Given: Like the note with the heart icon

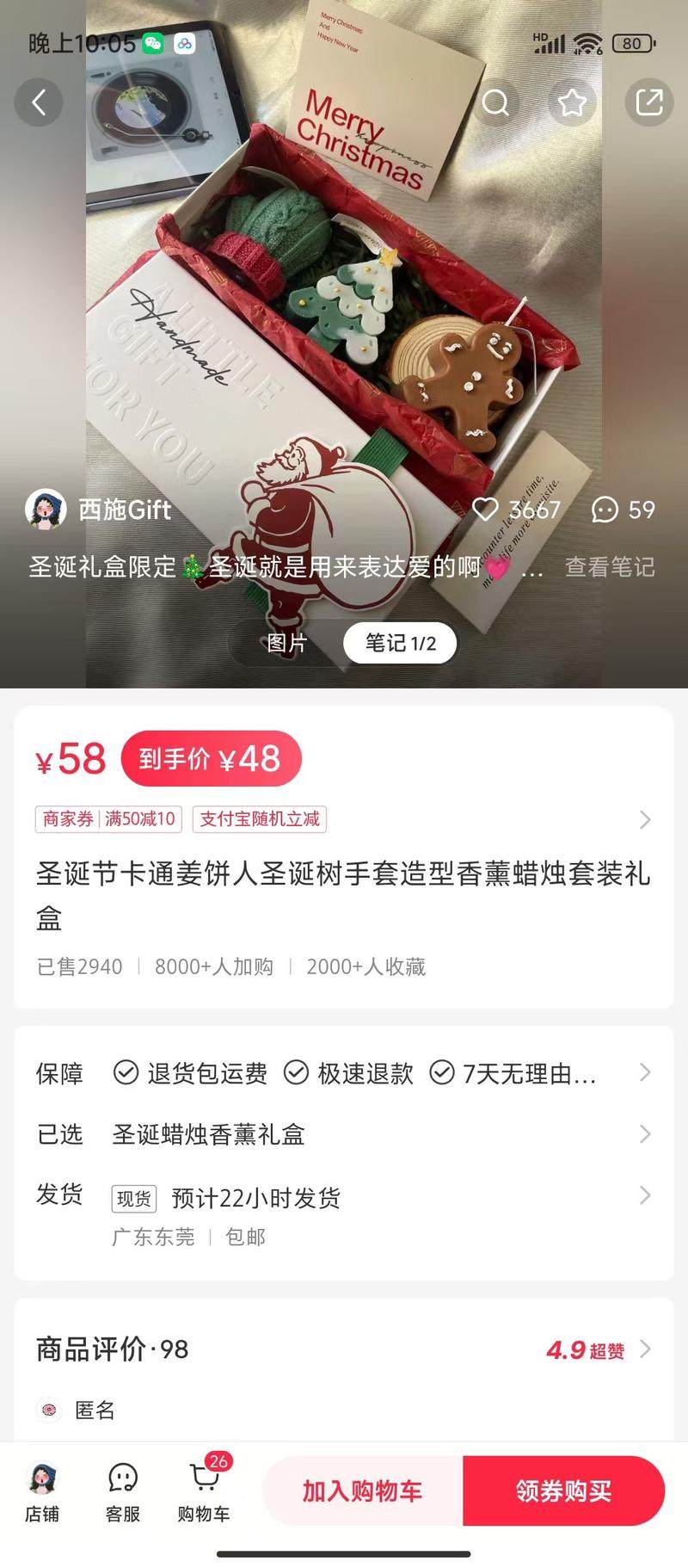Looking at the screenshot, I should [x=486, y=509].
